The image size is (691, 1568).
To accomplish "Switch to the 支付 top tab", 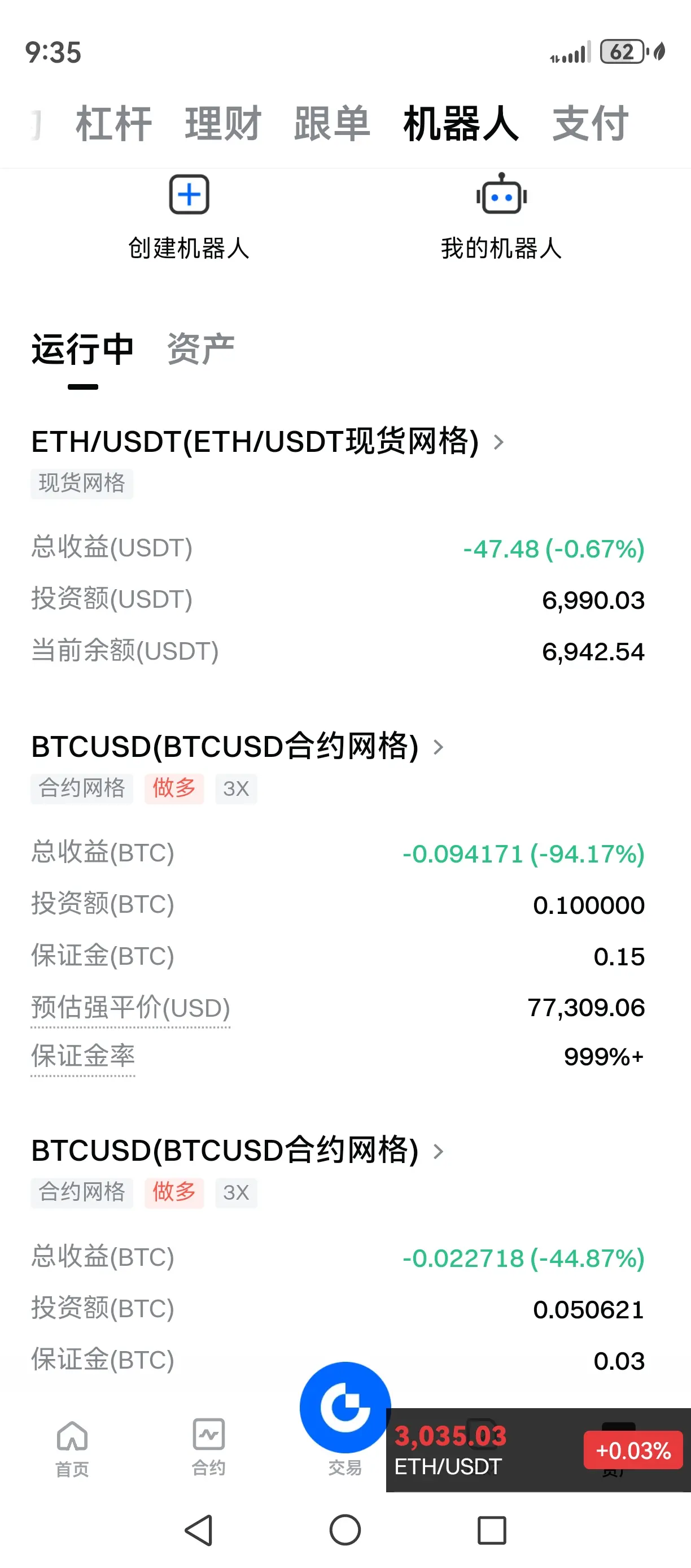I will (x=590, y=124).
